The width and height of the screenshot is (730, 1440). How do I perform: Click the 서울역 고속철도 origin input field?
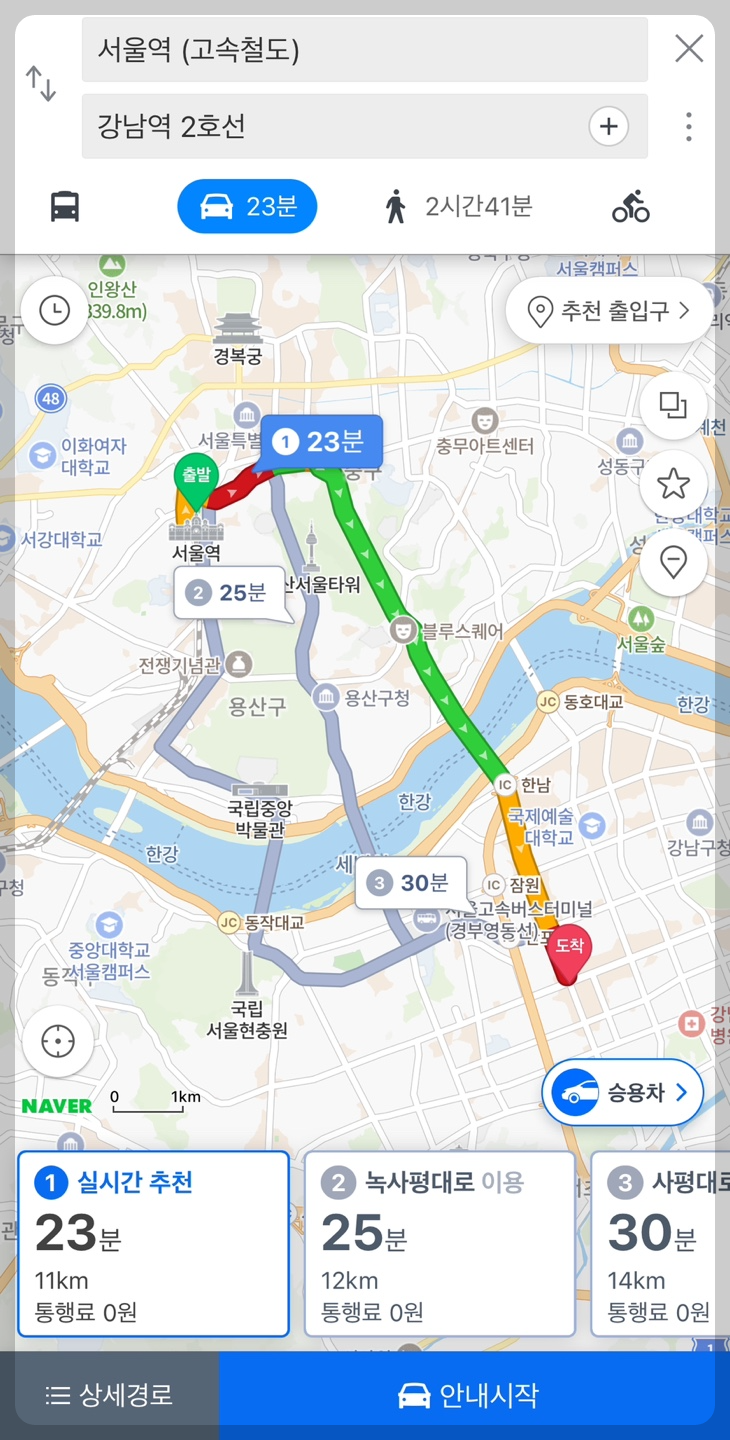click(x=365, y=48)
